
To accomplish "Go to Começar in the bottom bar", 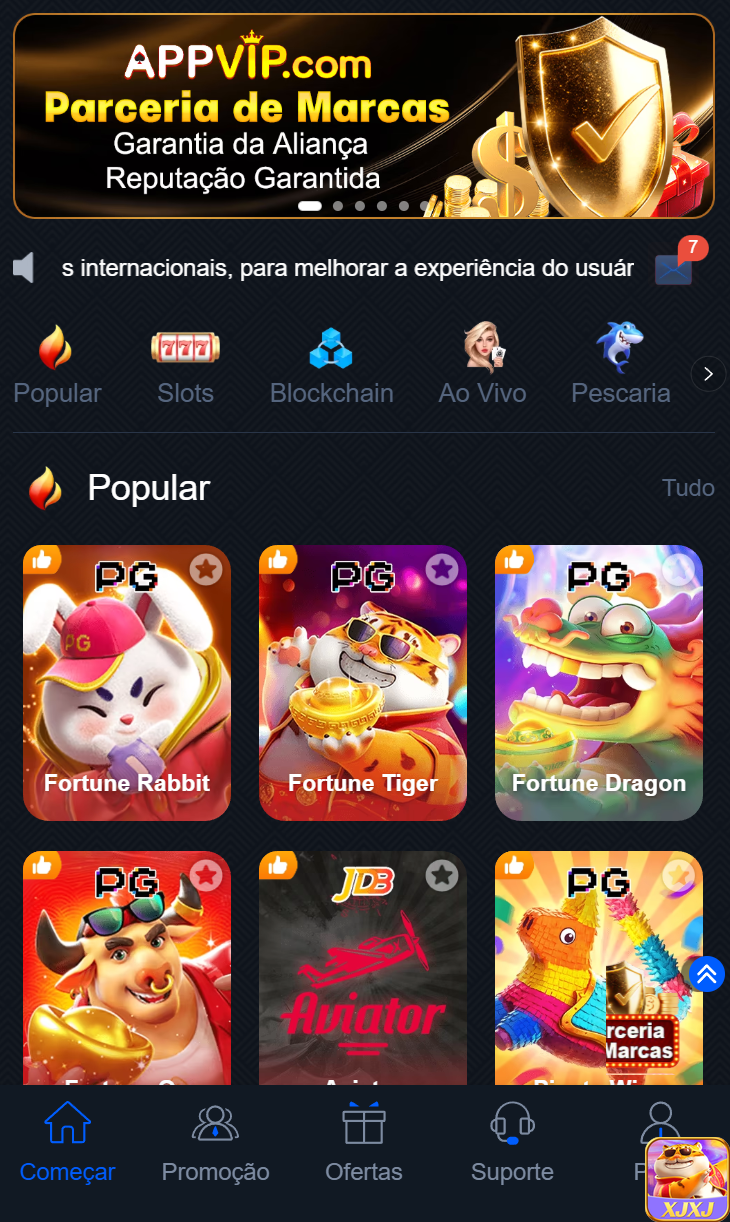I will (67, 1140).
